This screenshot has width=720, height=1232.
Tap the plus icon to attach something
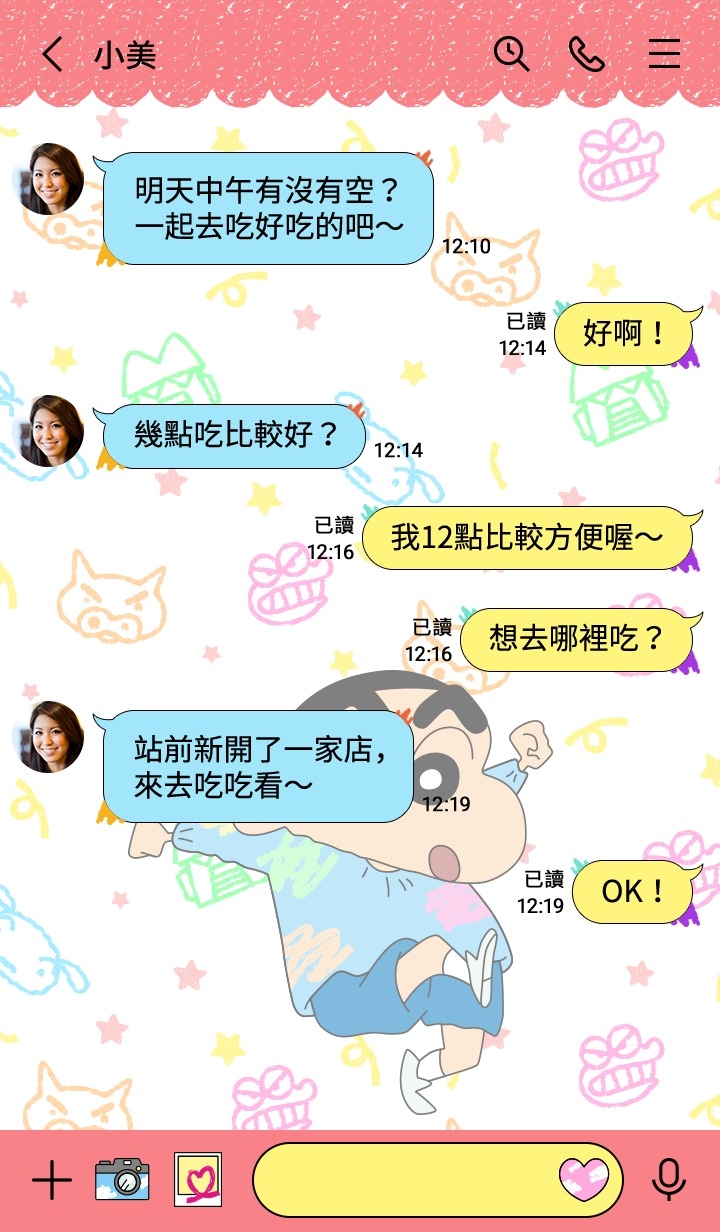(51, 1181)
